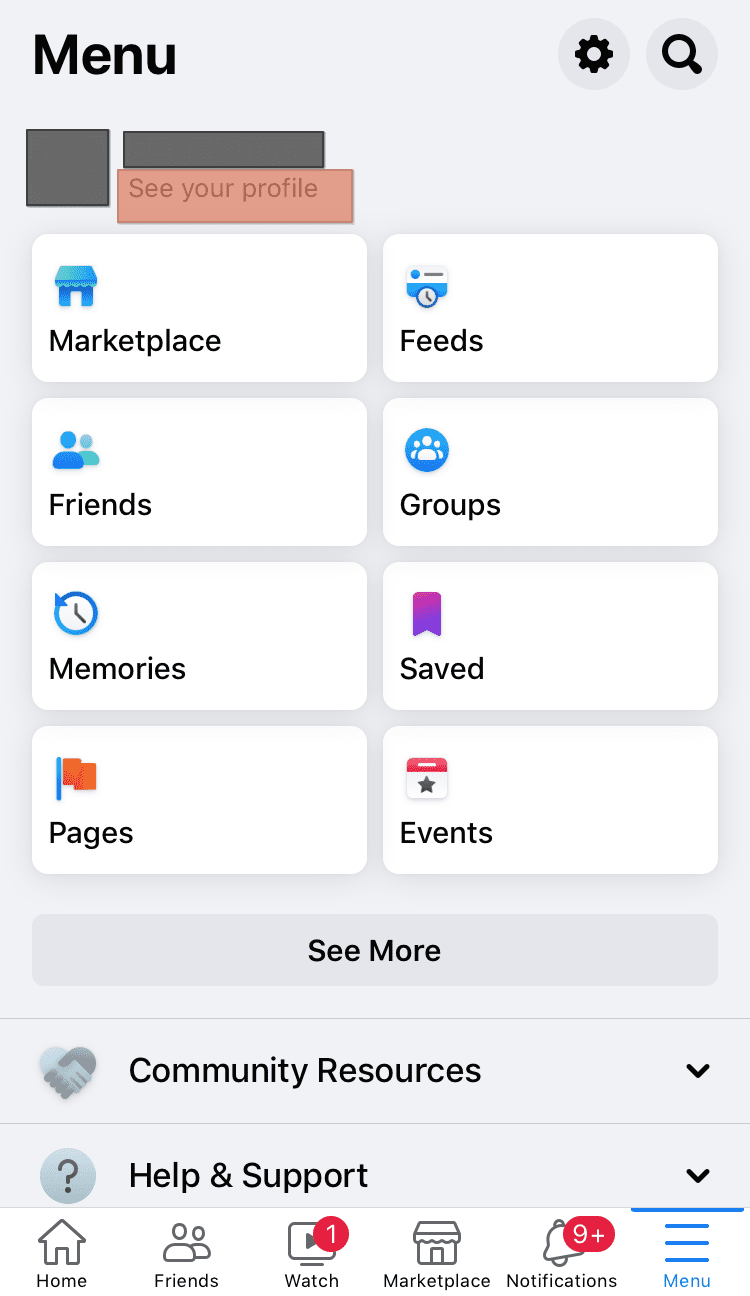The image size is (750, 1296).
Task: Open the Saved items shortcut
Action: tap(549, 636)
